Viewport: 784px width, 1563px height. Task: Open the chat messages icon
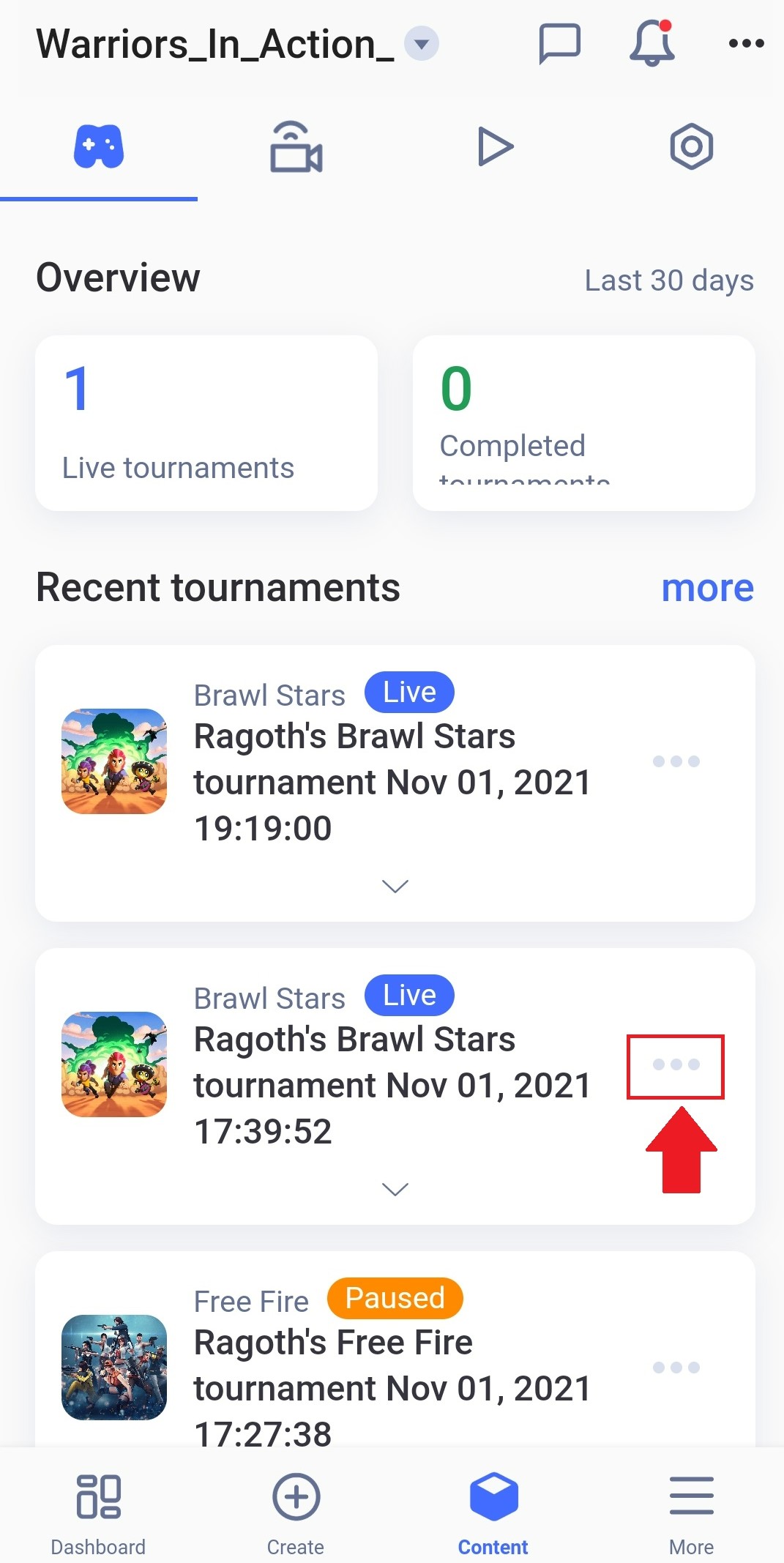[559, 44]
